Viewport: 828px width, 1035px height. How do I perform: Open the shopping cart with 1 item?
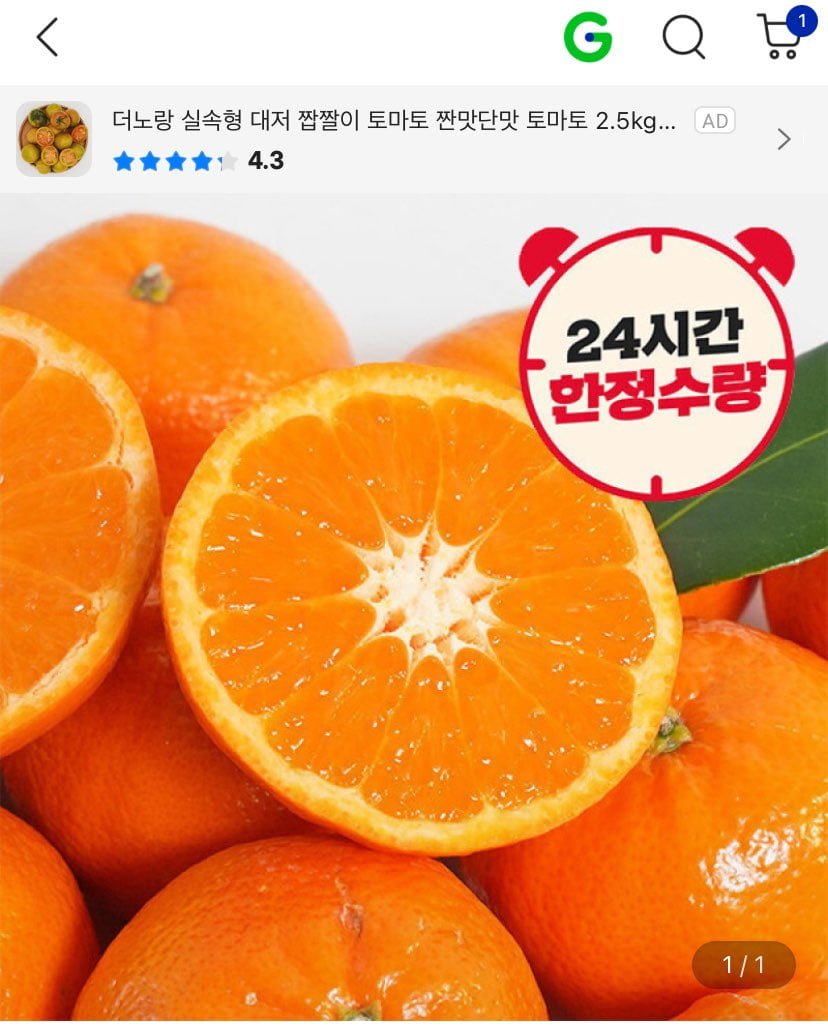coord(781,38)
